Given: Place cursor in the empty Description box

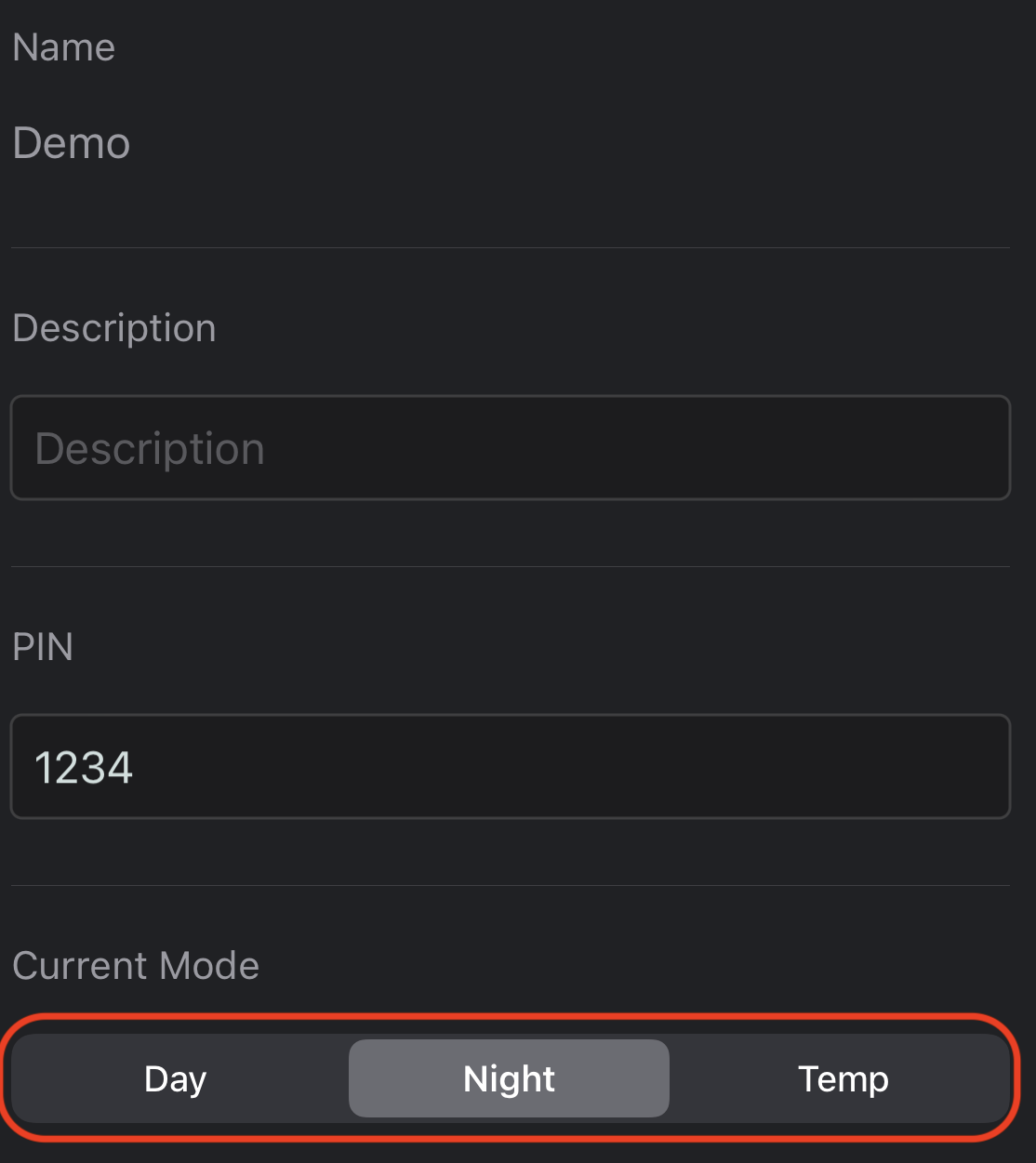Looking at the screenshot, I should coord(511,448).
